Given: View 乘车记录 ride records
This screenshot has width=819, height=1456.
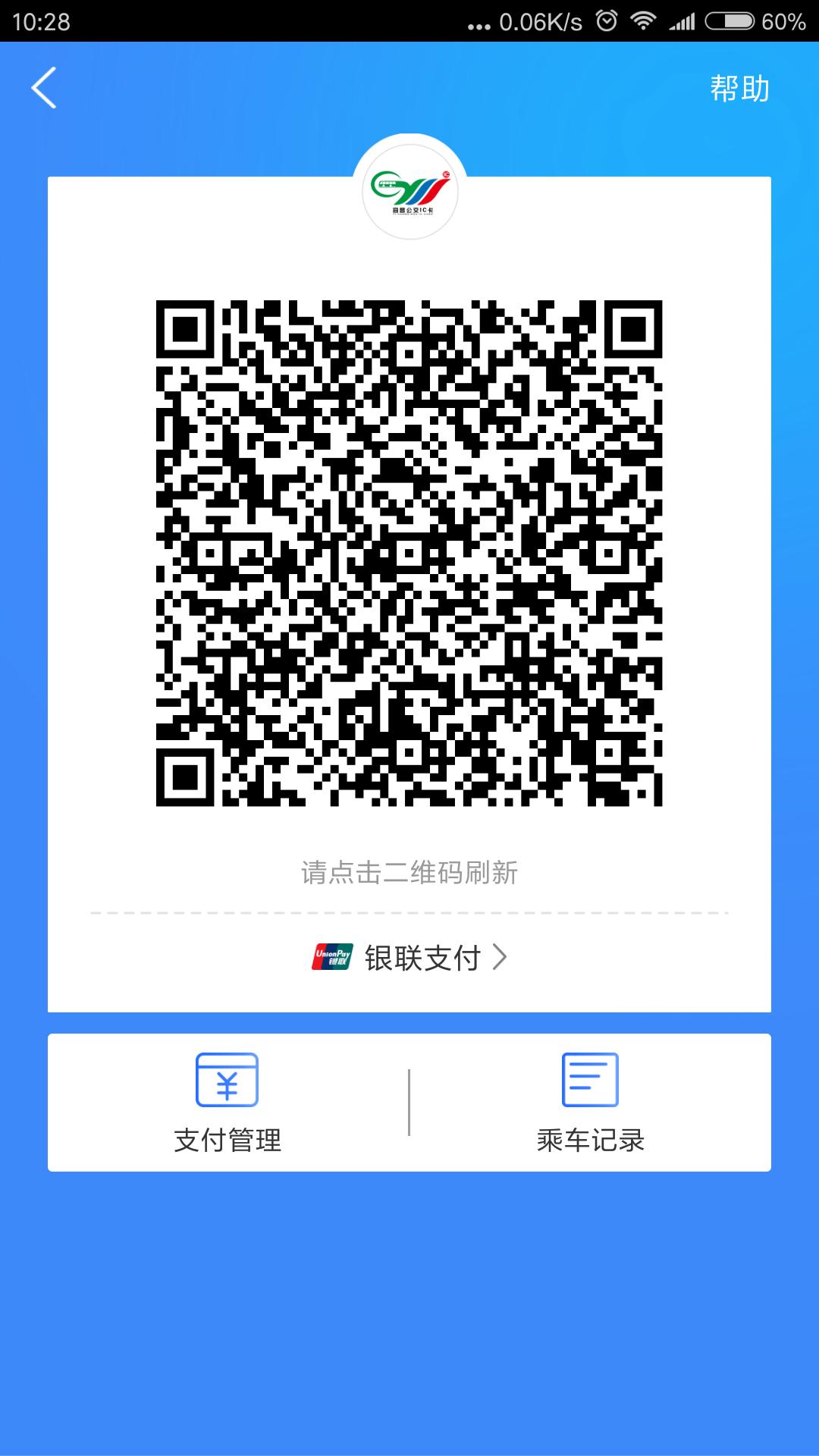Looking at the screenshot, I should click(x=590, y=1103).
